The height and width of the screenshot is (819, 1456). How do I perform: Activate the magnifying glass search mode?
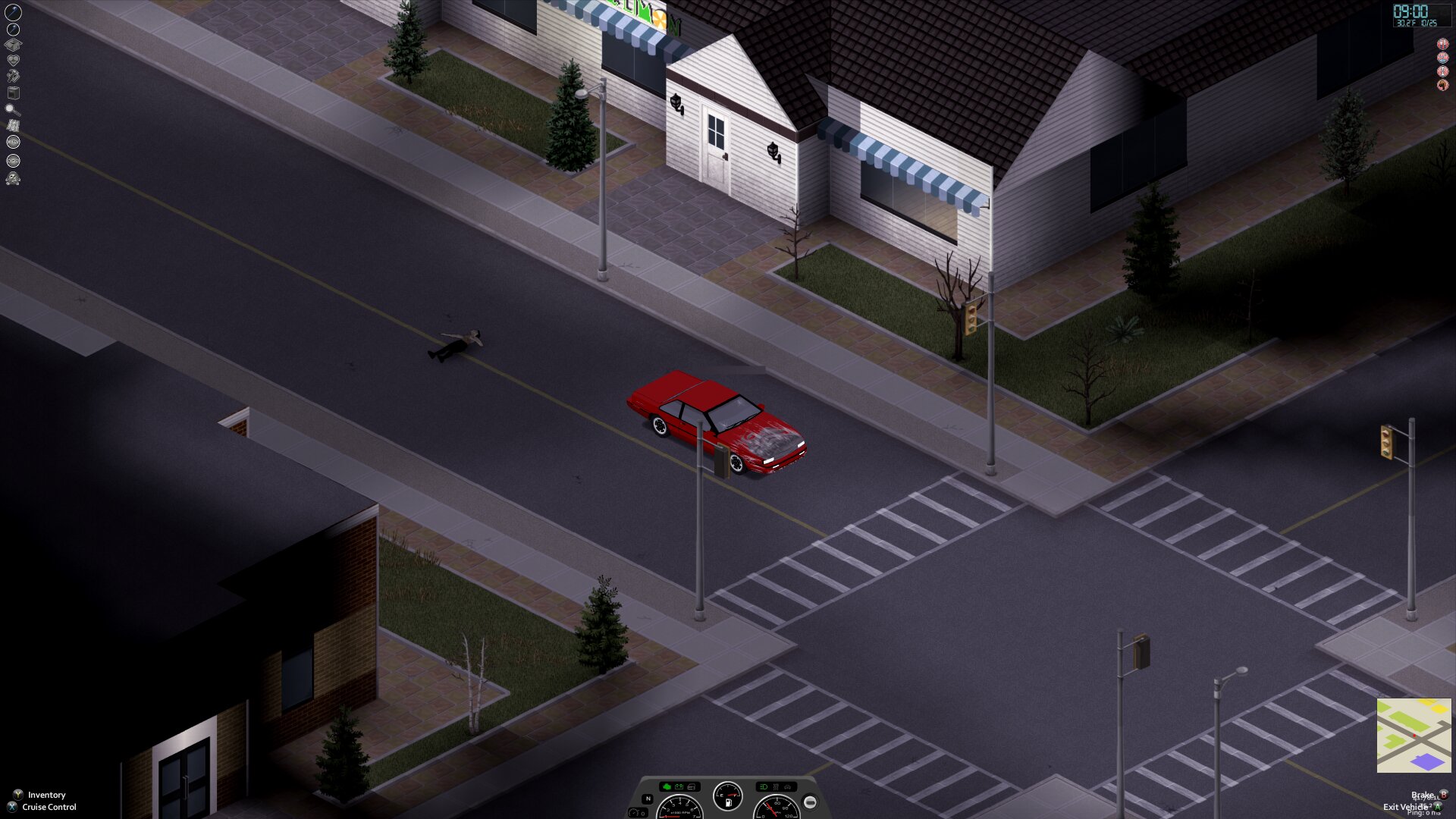[13, 110]
